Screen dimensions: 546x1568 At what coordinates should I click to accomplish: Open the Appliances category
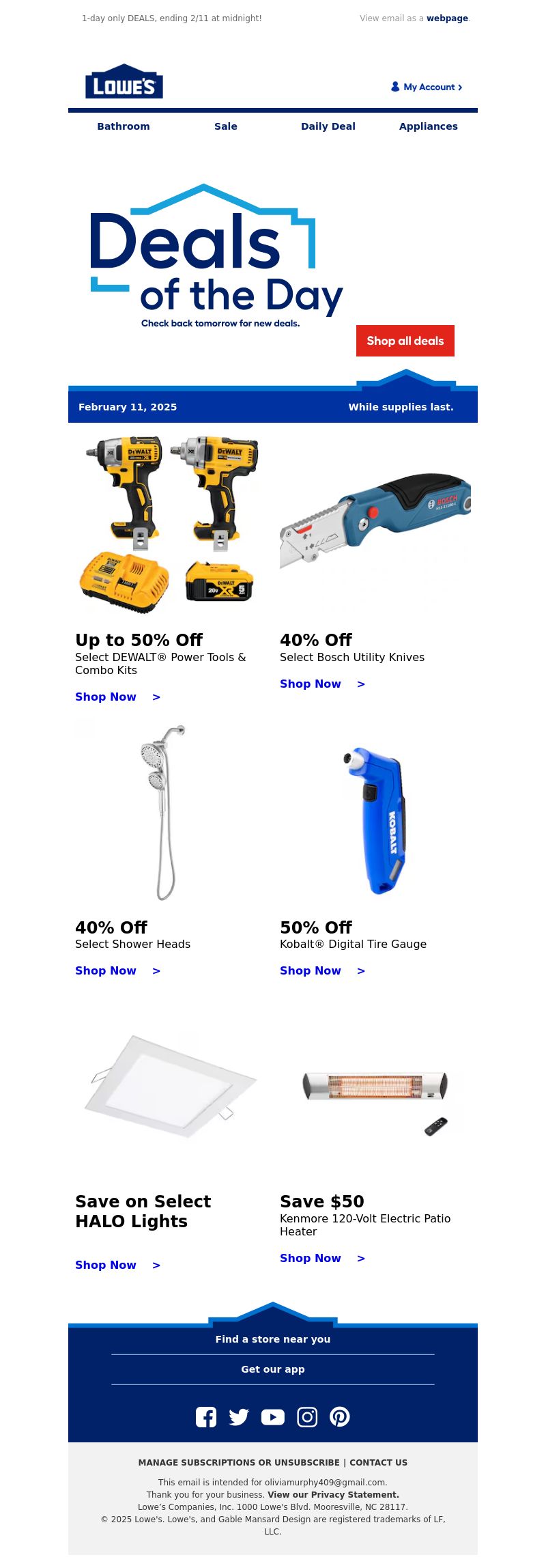pyautogui.click(x=429, y=126)
